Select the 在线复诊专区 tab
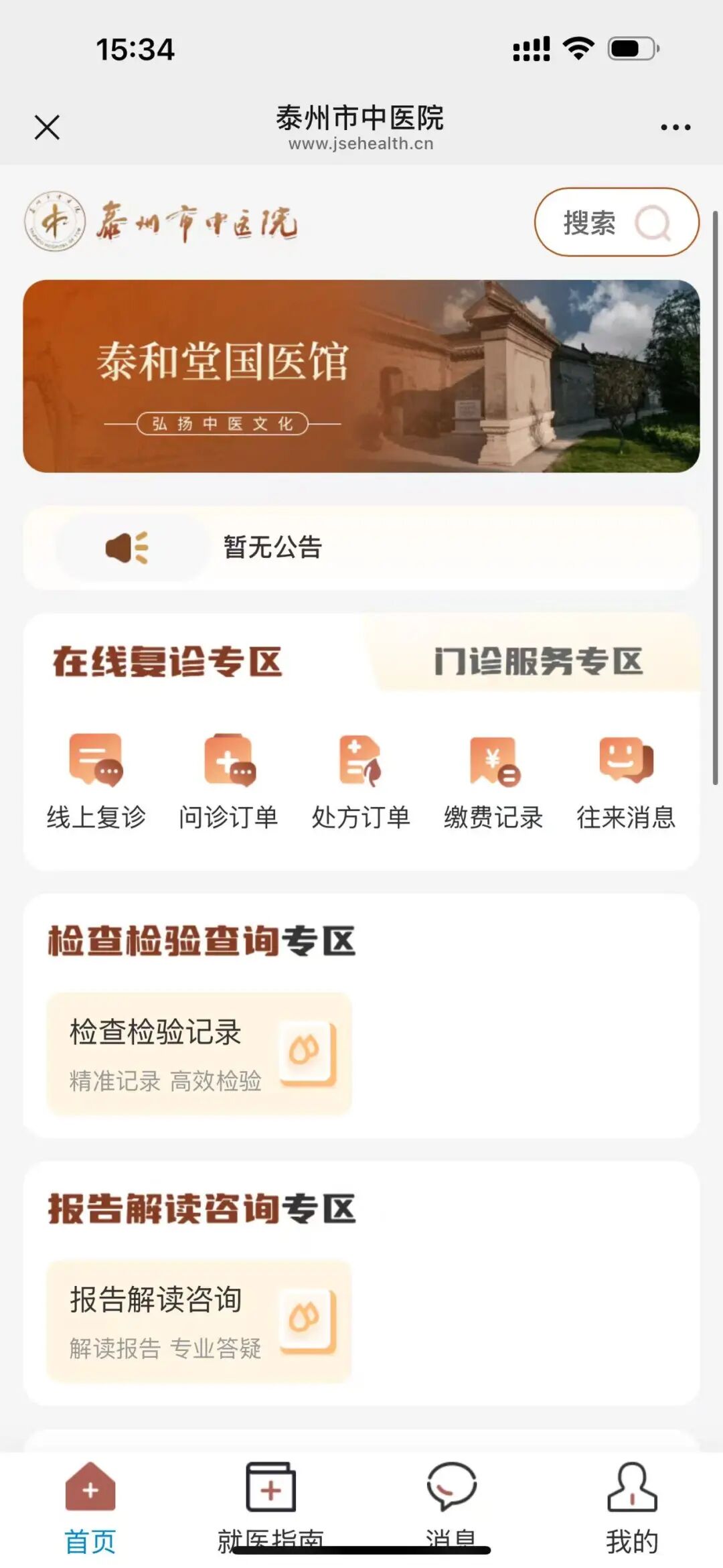This screenshot has height=1568, width=723. pyautogui.click(x=167, y=661)
